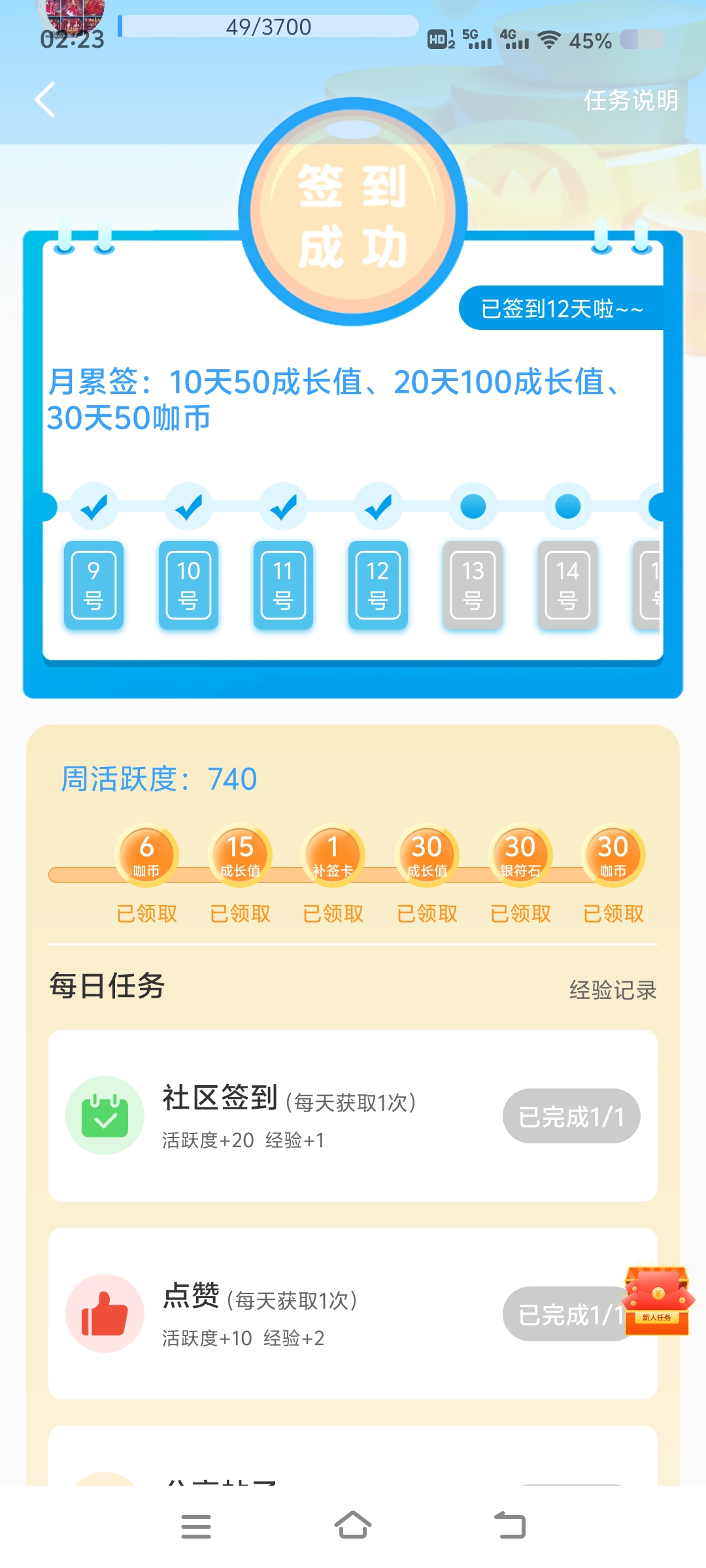The height and width of the screenshot is (1568, 706).
Task: Open the system recent apps menu
Action: [195, 1526]
